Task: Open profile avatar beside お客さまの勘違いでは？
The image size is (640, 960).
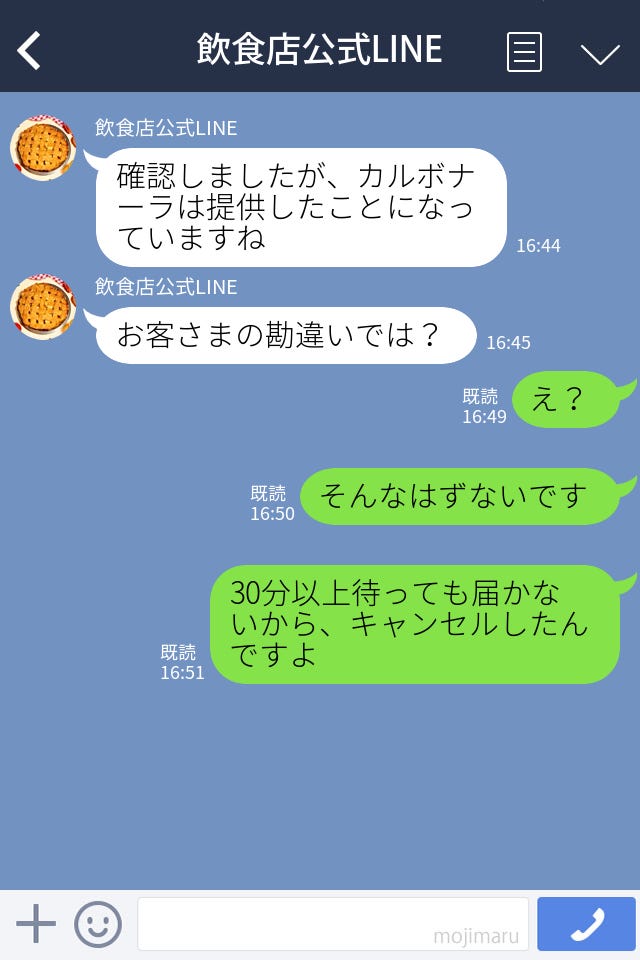Action: point(43,307)
